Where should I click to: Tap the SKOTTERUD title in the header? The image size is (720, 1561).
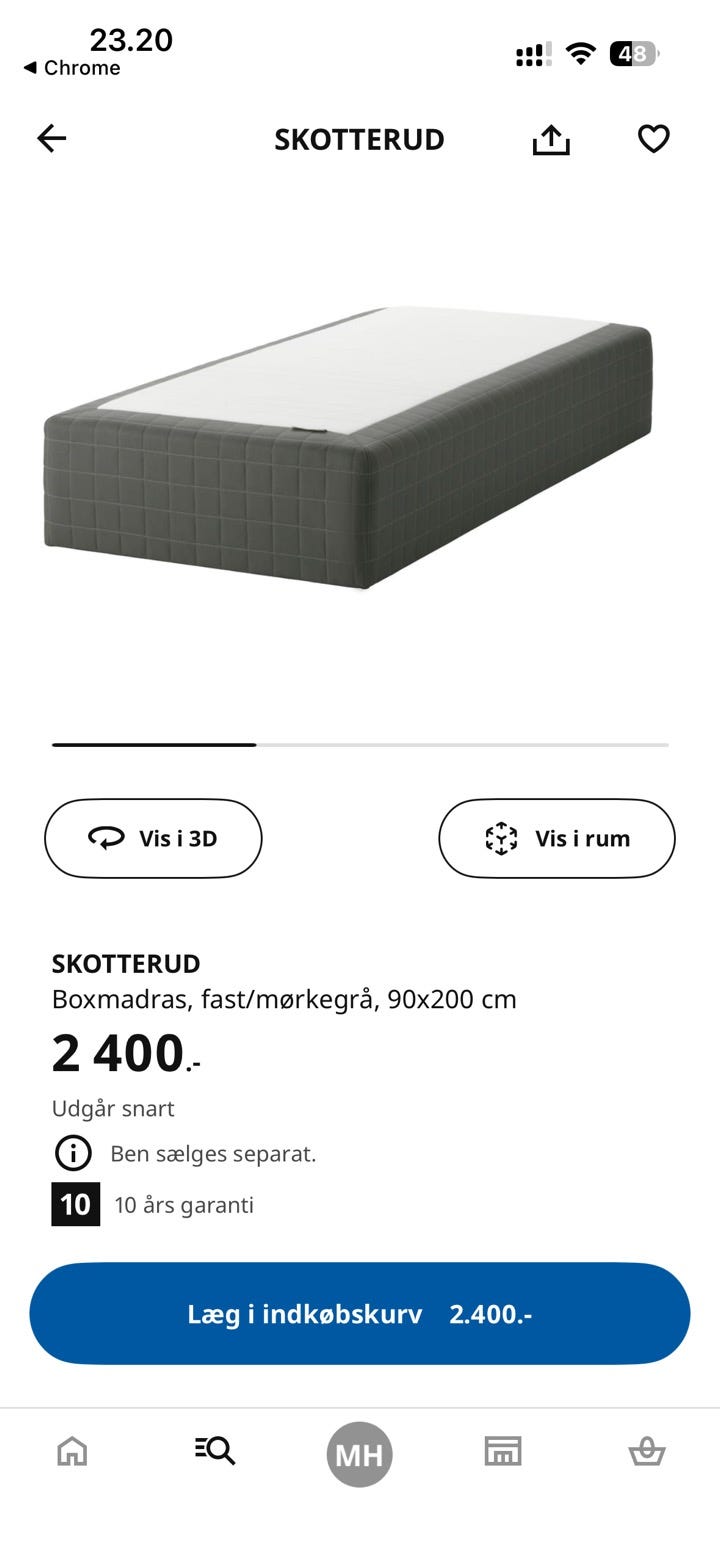tap(360, 140)
